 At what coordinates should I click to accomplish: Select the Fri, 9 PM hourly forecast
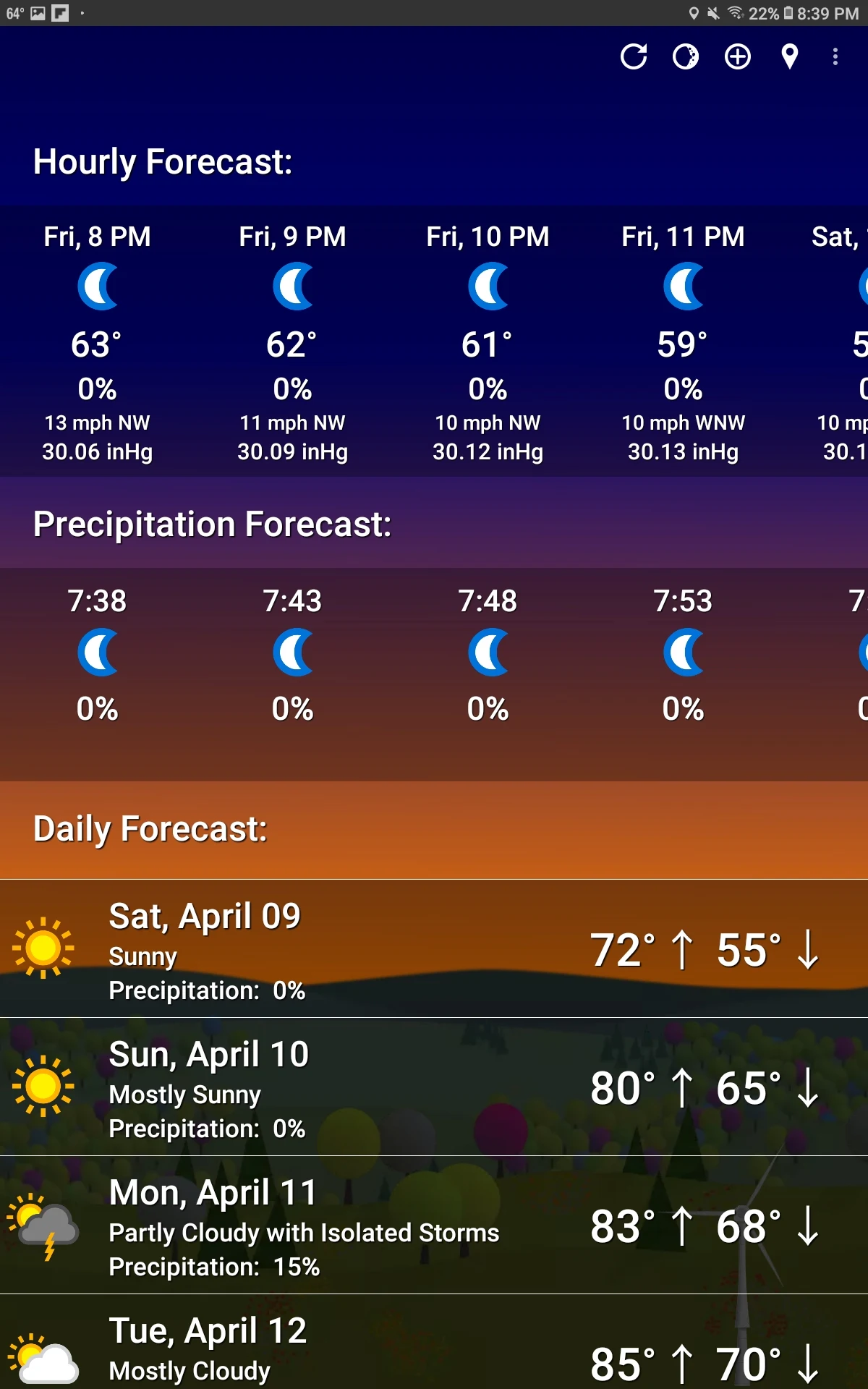coord(293,341)
